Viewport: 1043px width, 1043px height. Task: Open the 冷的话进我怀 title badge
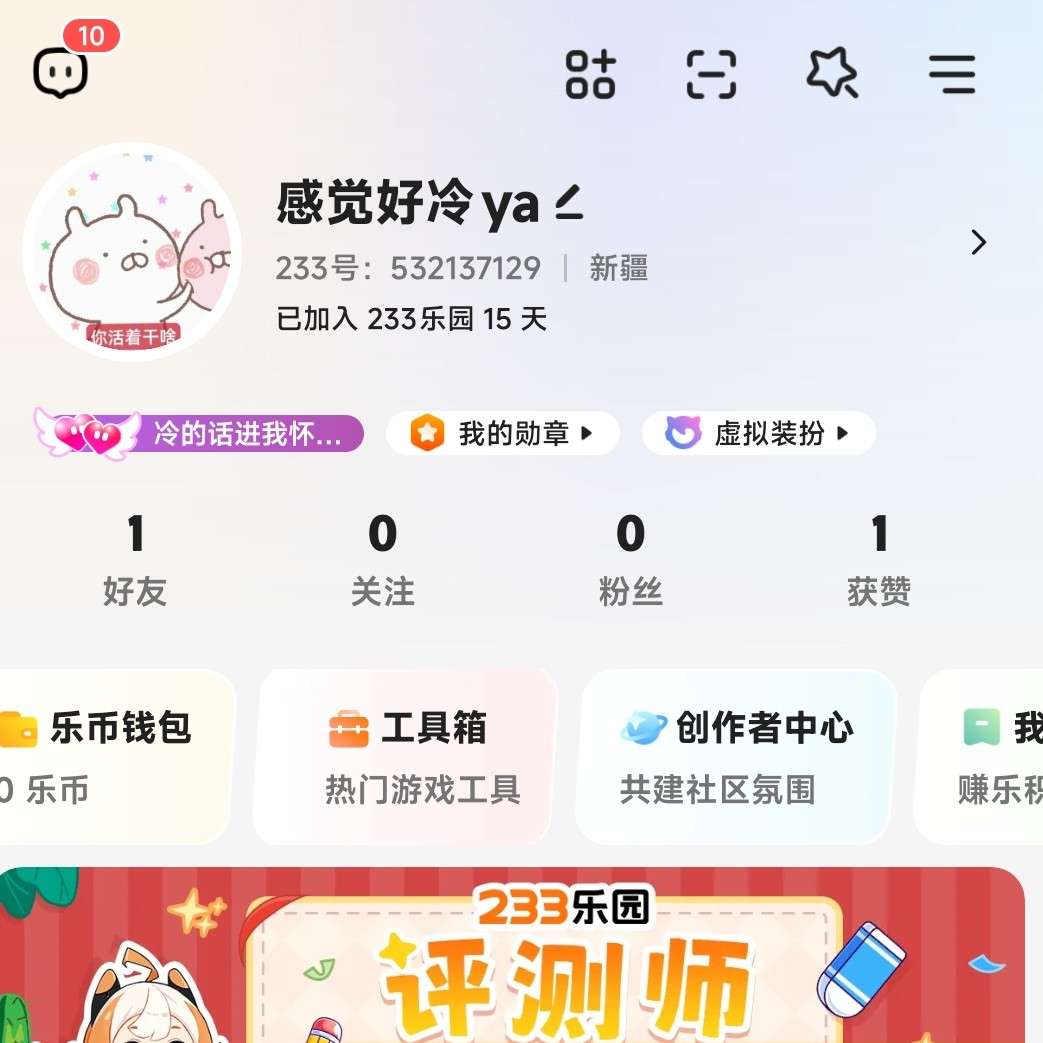[200, 434]
